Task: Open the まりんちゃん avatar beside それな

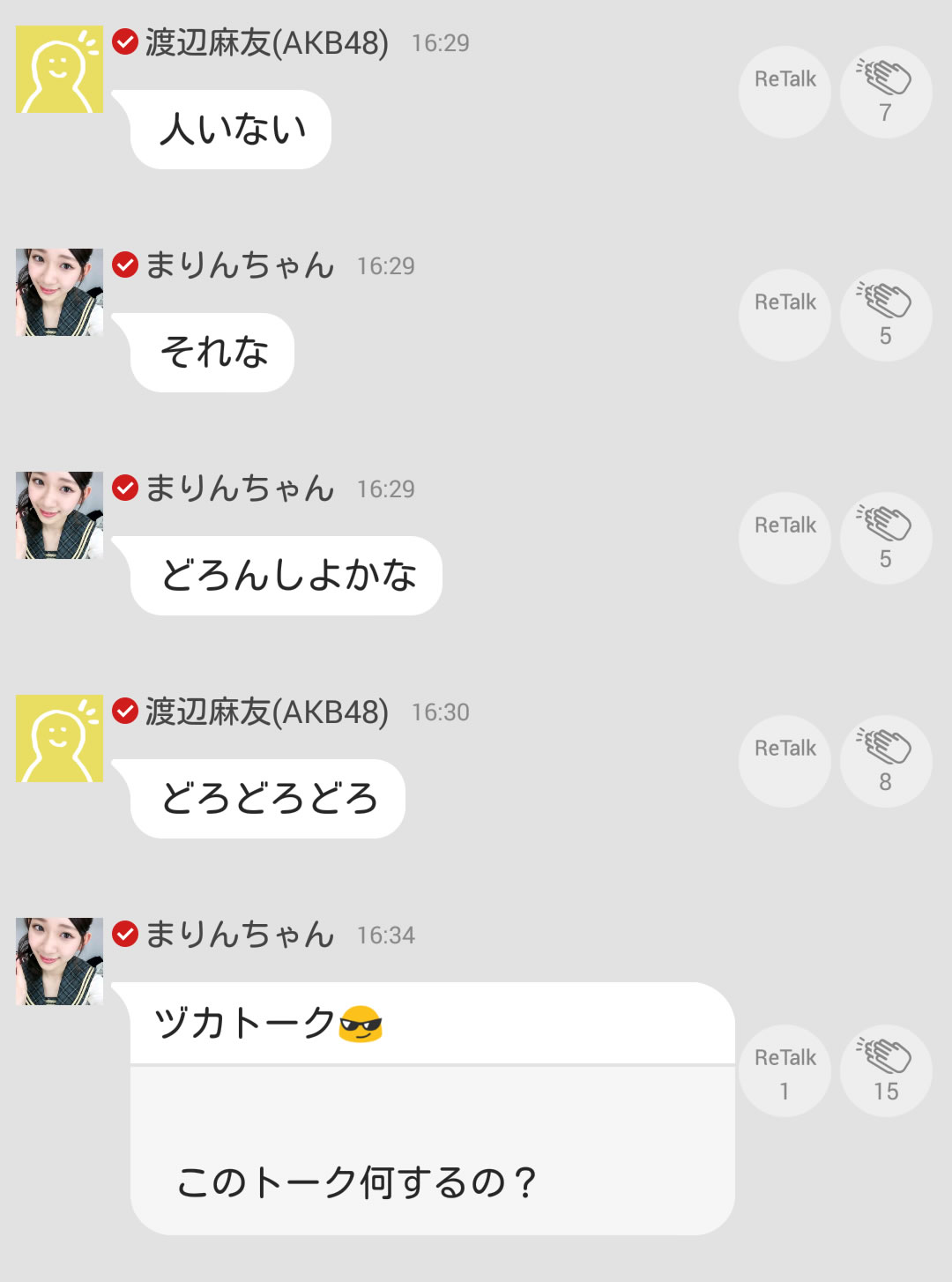Action: point(59,292)
